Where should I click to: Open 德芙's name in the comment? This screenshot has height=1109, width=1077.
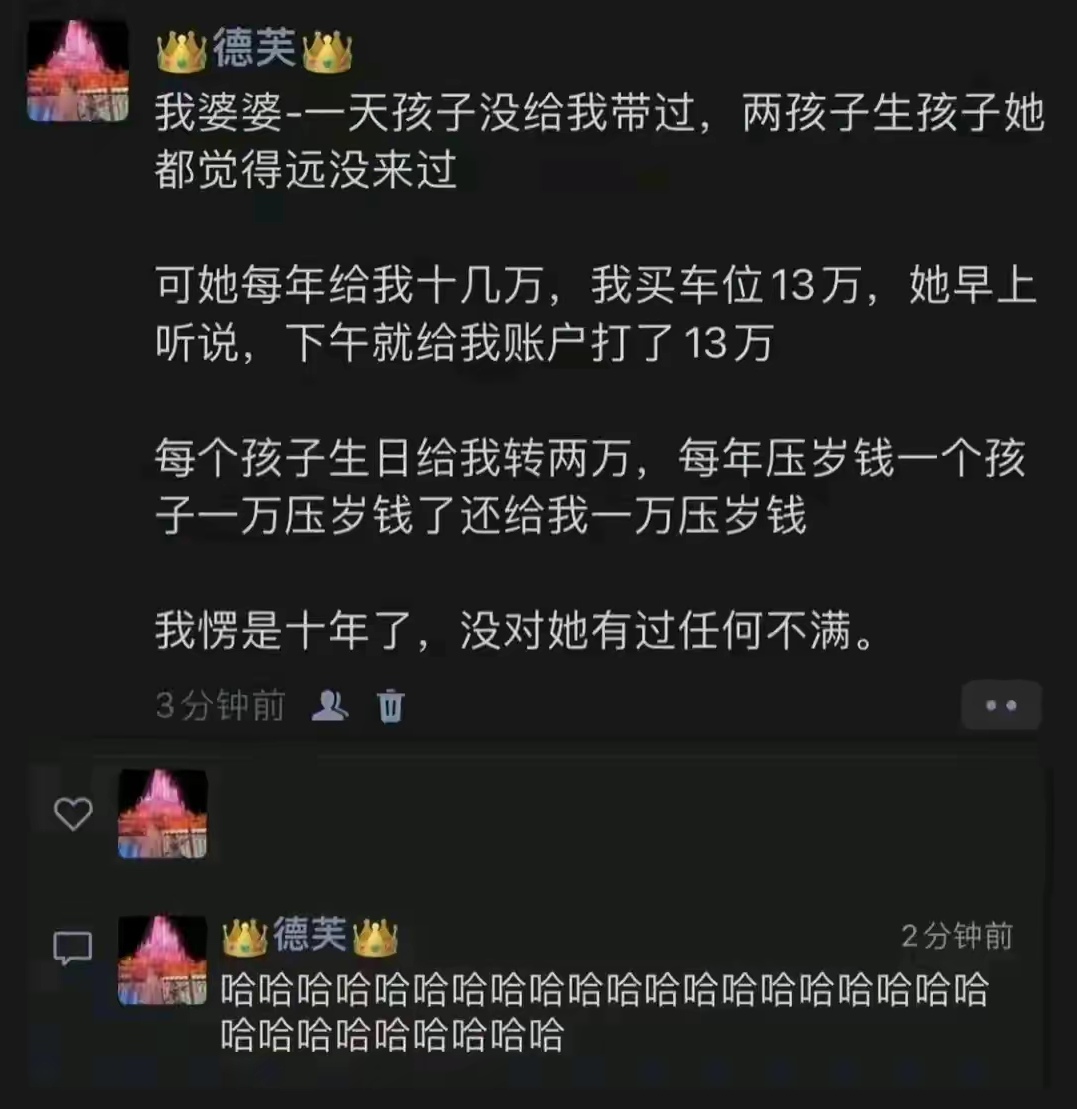[x=310, y=935]
